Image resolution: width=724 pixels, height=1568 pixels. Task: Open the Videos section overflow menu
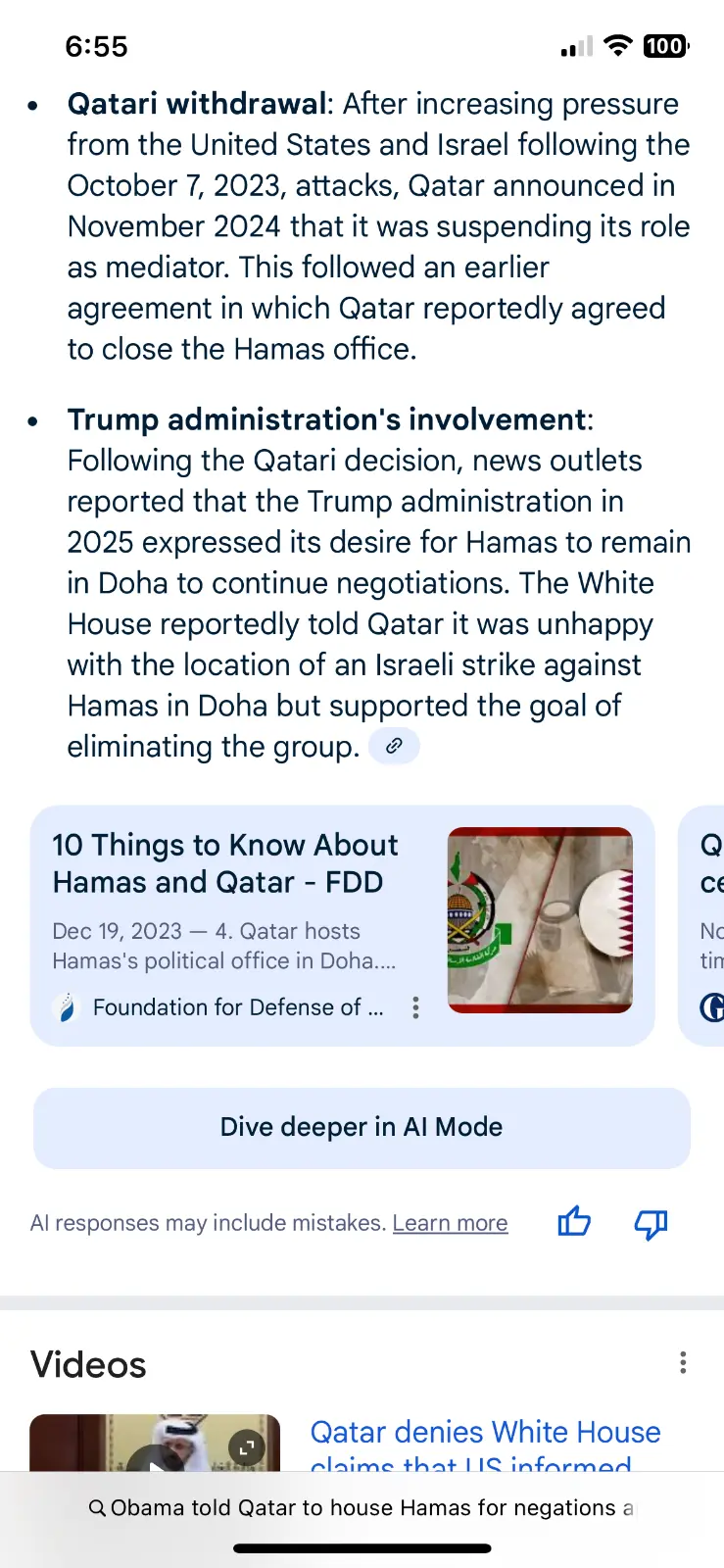(x=683, y=1362)
